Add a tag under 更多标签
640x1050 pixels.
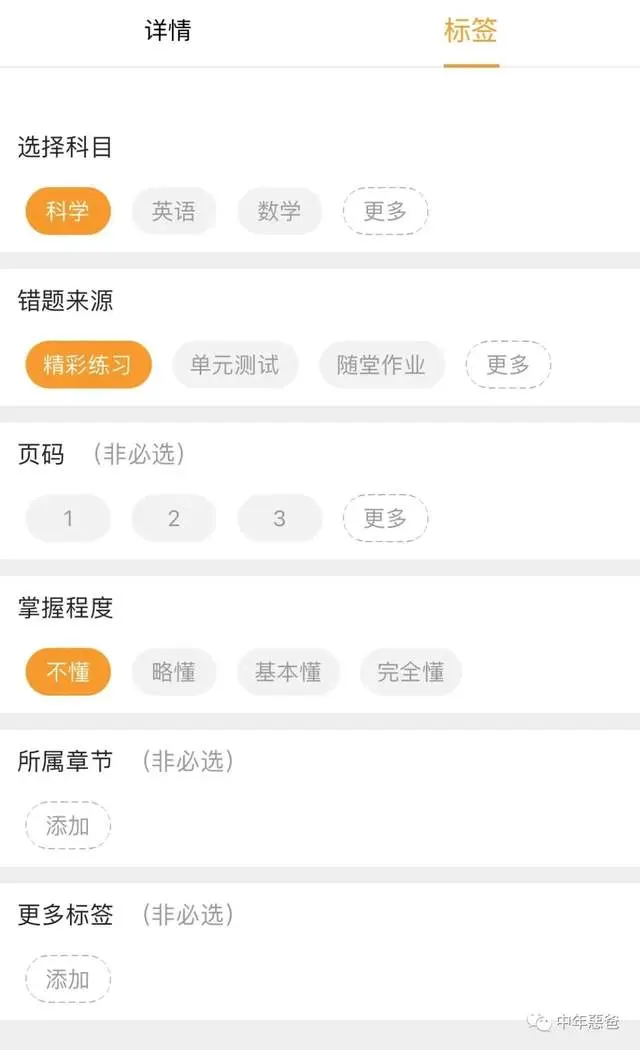point(68,979)
